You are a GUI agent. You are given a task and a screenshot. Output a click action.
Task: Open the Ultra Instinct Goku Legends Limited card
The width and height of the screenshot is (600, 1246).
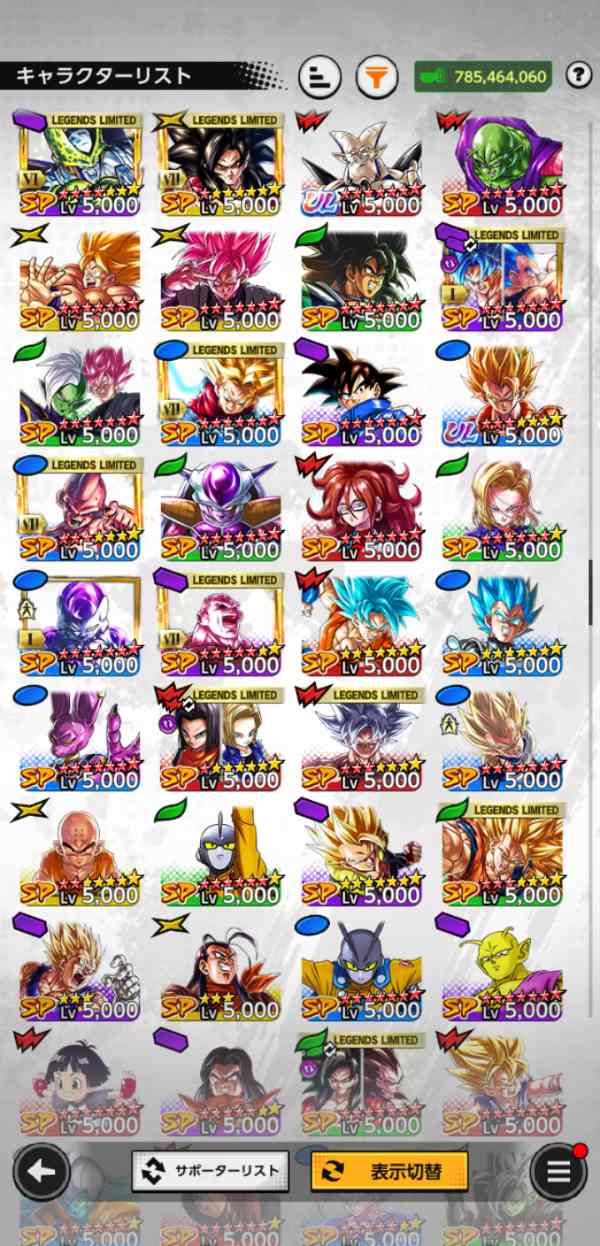360,740
